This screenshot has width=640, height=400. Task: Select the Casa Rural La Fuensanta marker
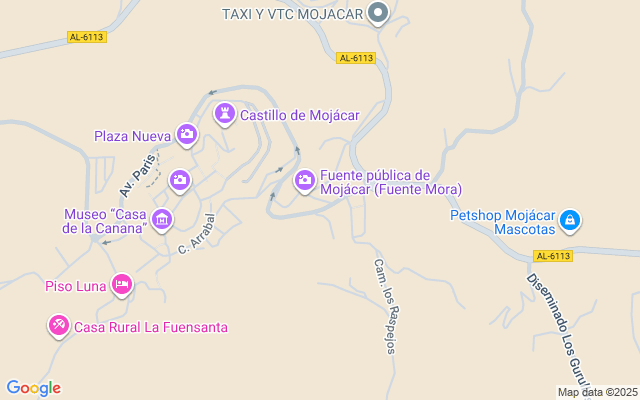tap(60, 325)
